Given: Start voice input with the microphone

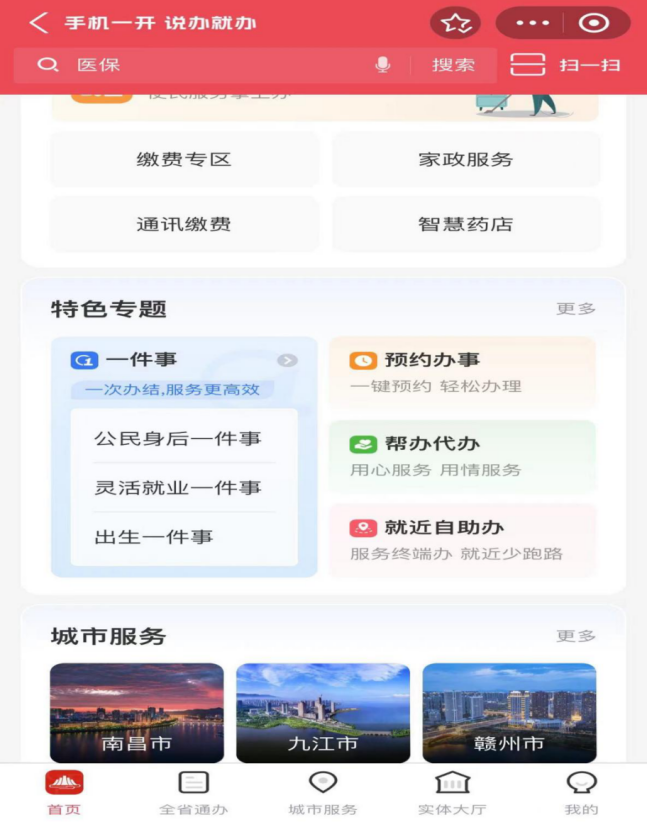Looking at the screenshot, I should pyautogui.click(x=382, y=65).
